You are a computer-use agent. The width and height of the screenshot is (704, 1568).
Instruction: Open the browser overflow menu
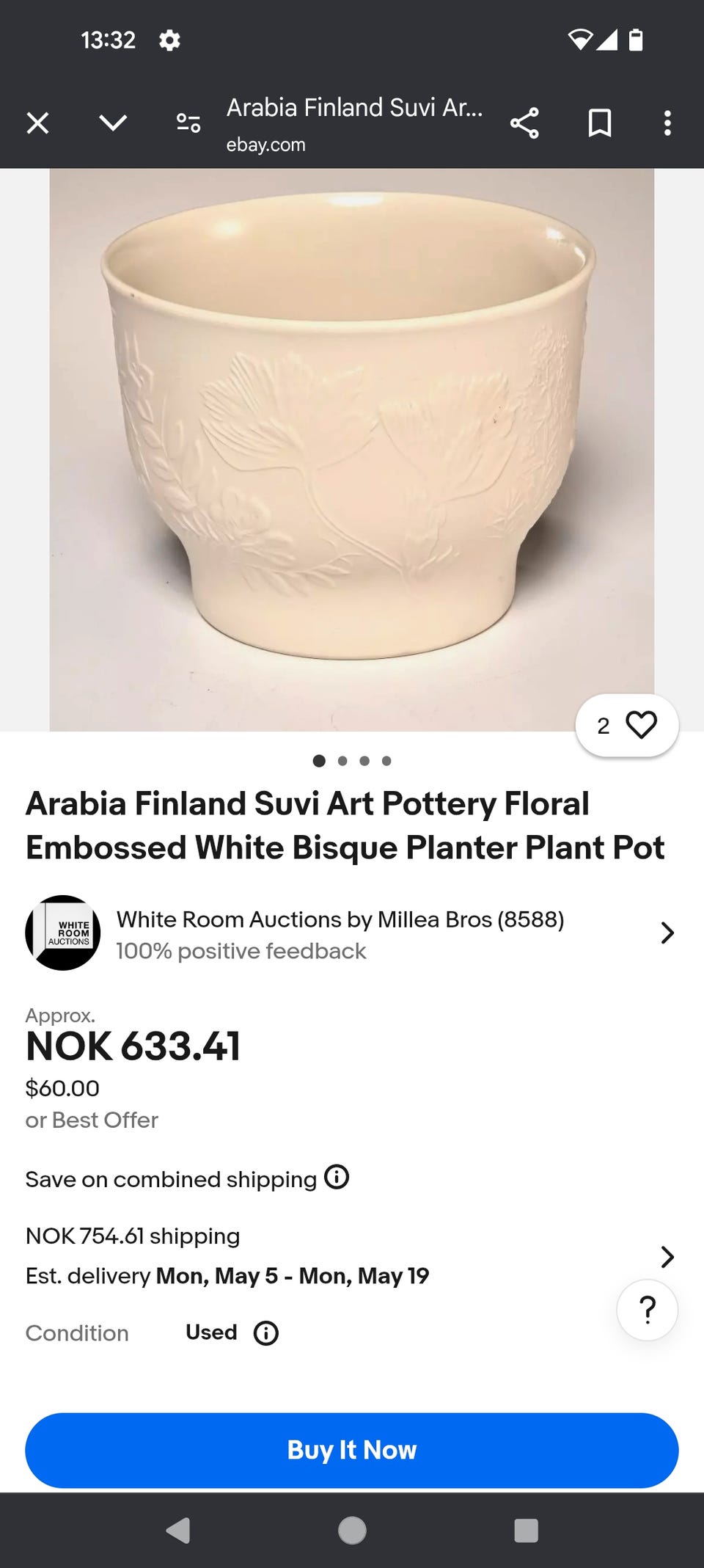(667, 123)
